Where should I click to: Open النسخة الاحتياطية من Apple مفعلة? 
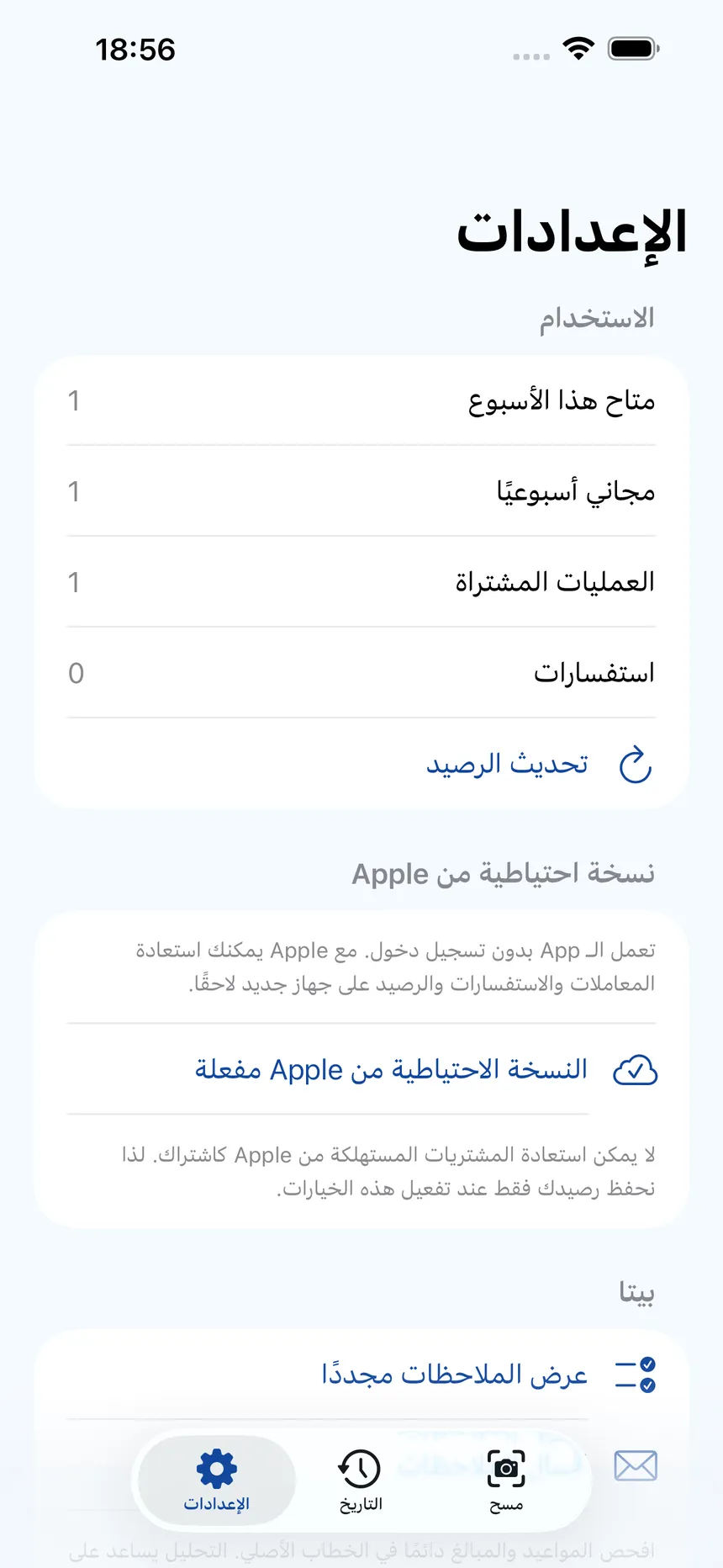pyautogui.click(x=361, y=1069)
